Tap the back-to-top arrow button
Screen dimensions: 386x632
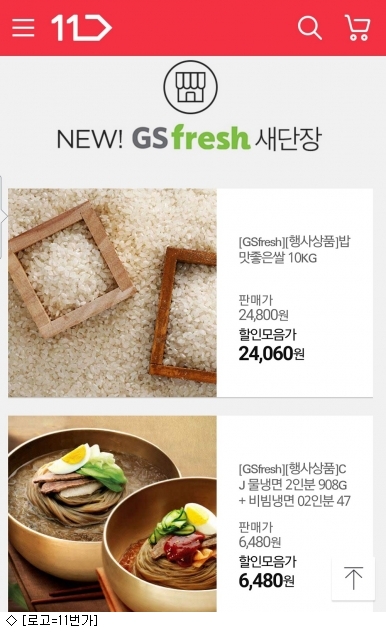353,578
